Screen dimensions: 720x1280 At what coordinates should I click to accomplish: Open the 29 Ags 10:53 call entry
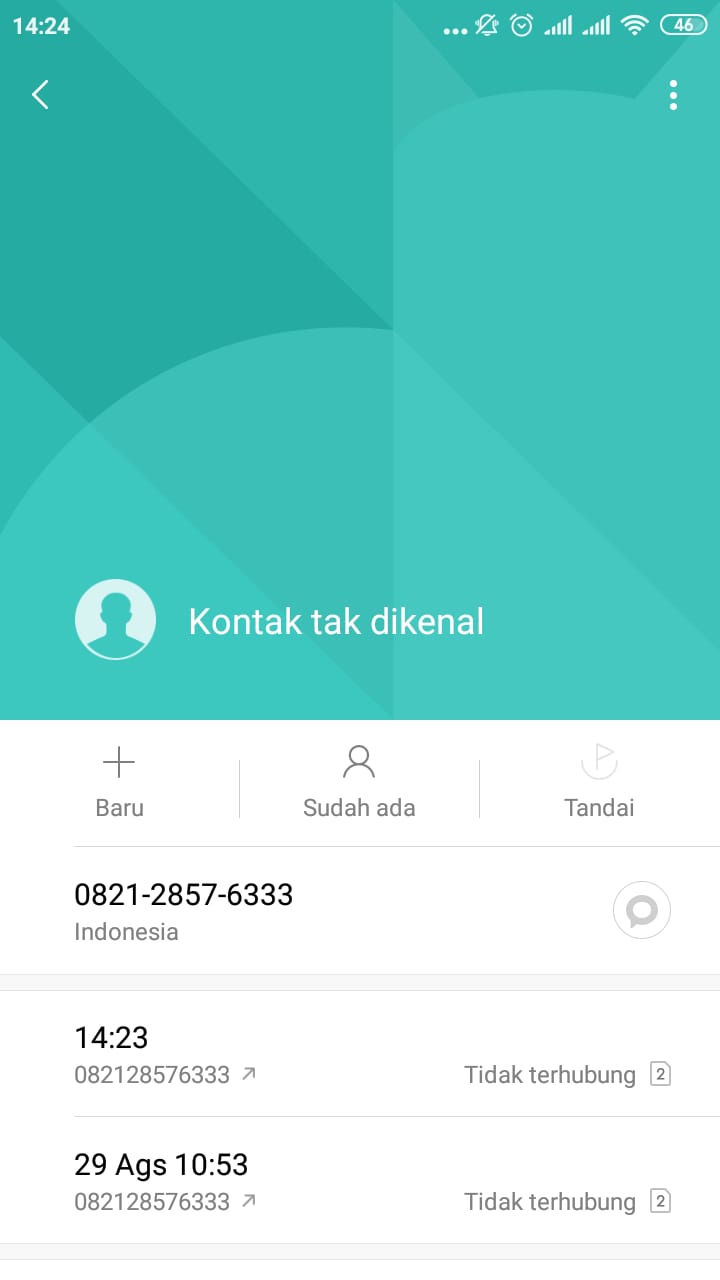360,1181
